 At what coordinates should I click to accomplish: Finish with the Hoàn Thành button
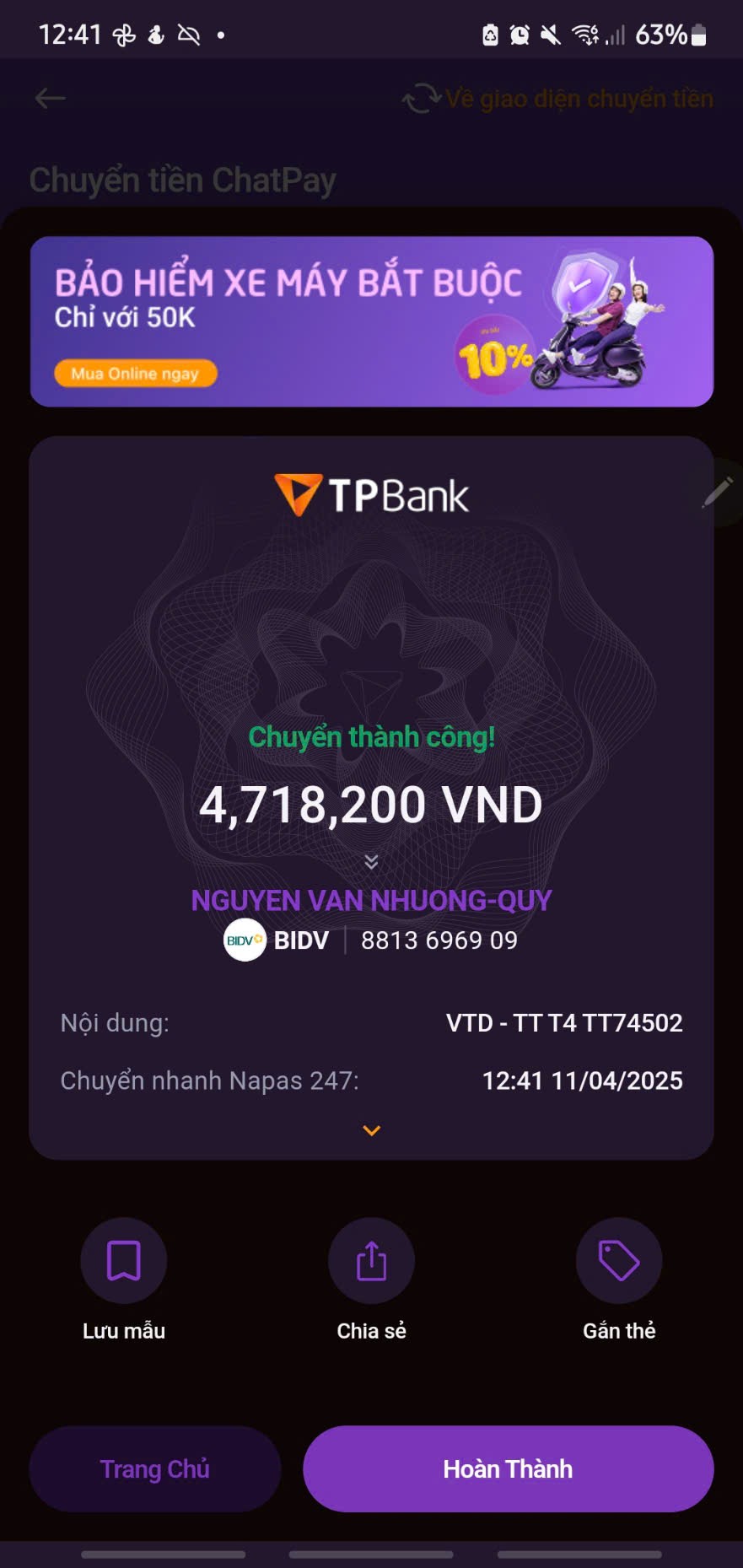[x=508, y=1468]
